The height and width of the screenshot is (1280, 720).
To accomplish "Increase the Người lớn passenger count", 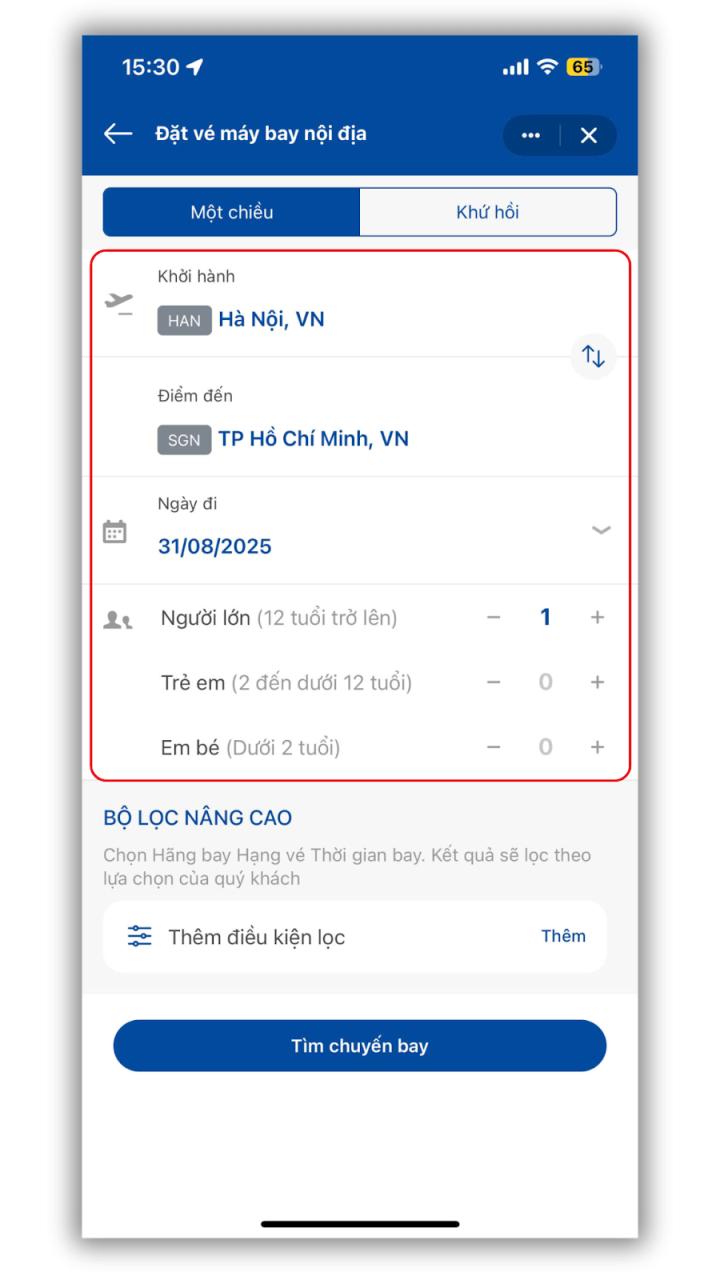I will [597, 618].
